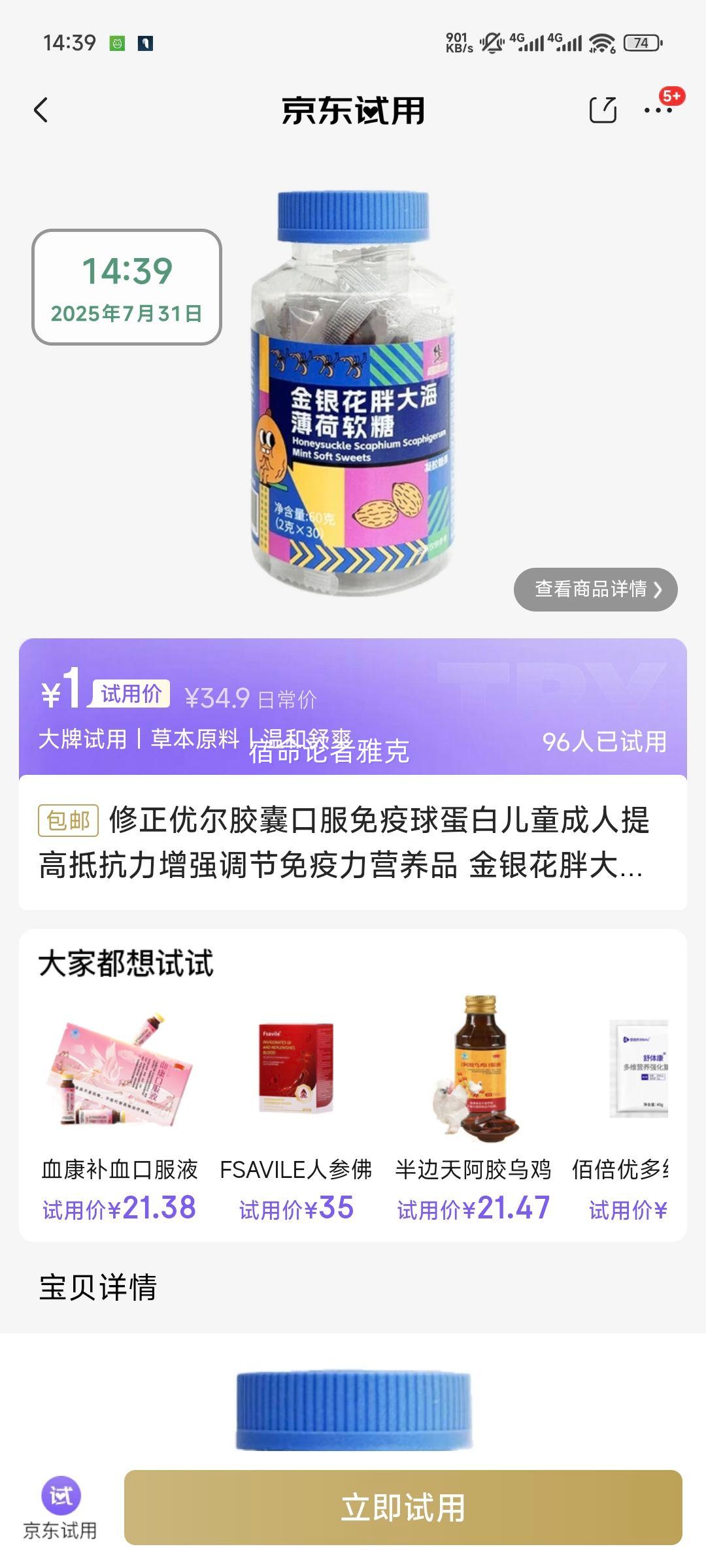Tap the Wi-Fi icon in the status bar
Image resolution: width=706 pixels, height=1568 pixels.
[x=602, y=44]
